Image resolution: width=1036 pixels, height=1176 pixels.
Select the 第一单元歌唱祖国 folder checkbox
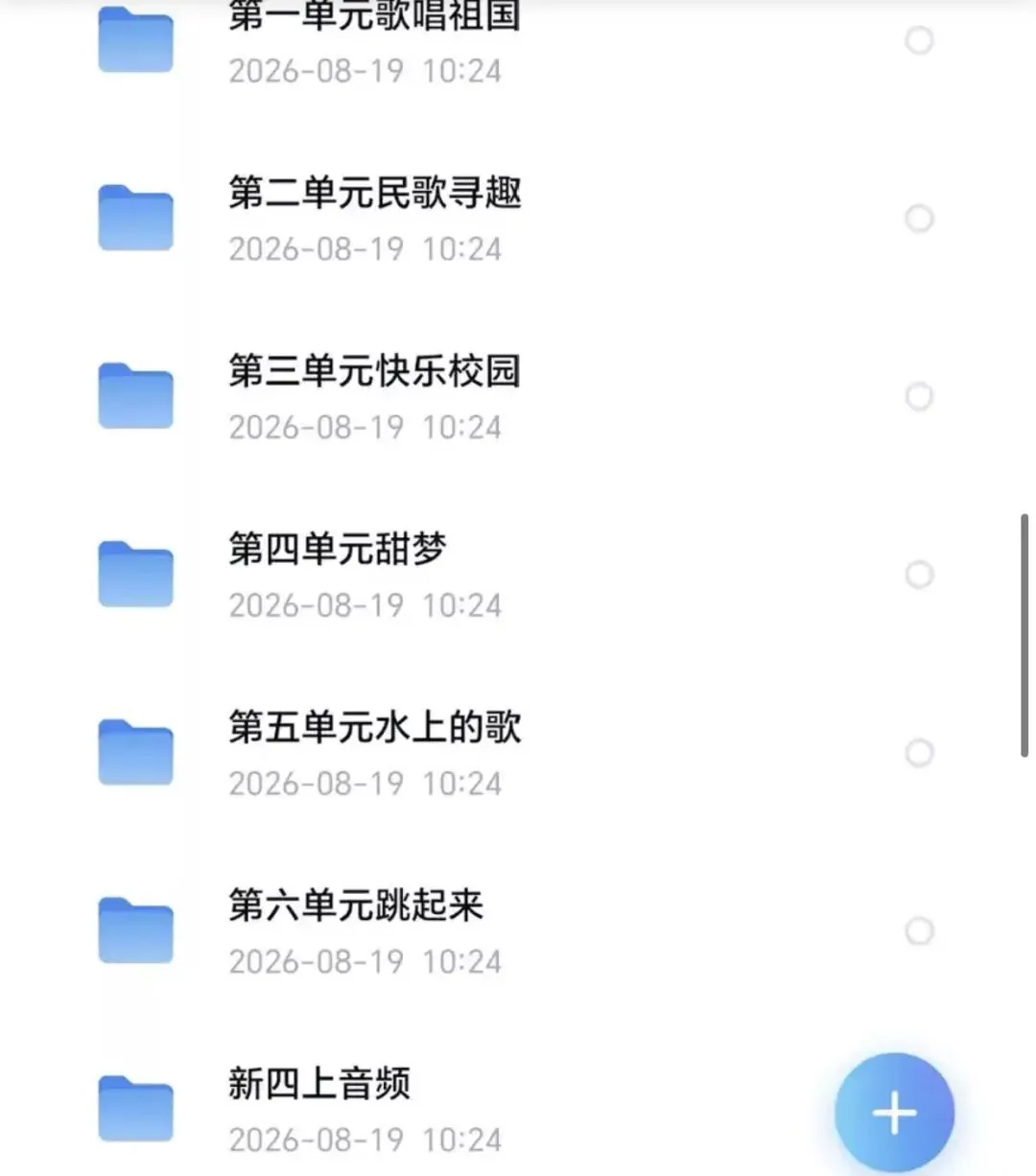pos(919,40)
